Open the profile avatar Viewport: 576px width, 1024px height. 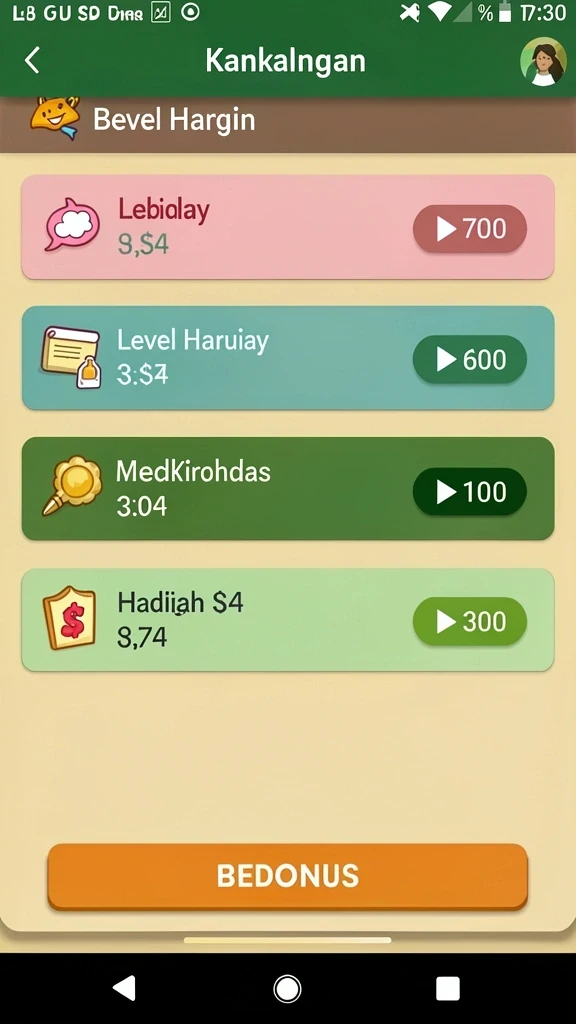[543, 61]
